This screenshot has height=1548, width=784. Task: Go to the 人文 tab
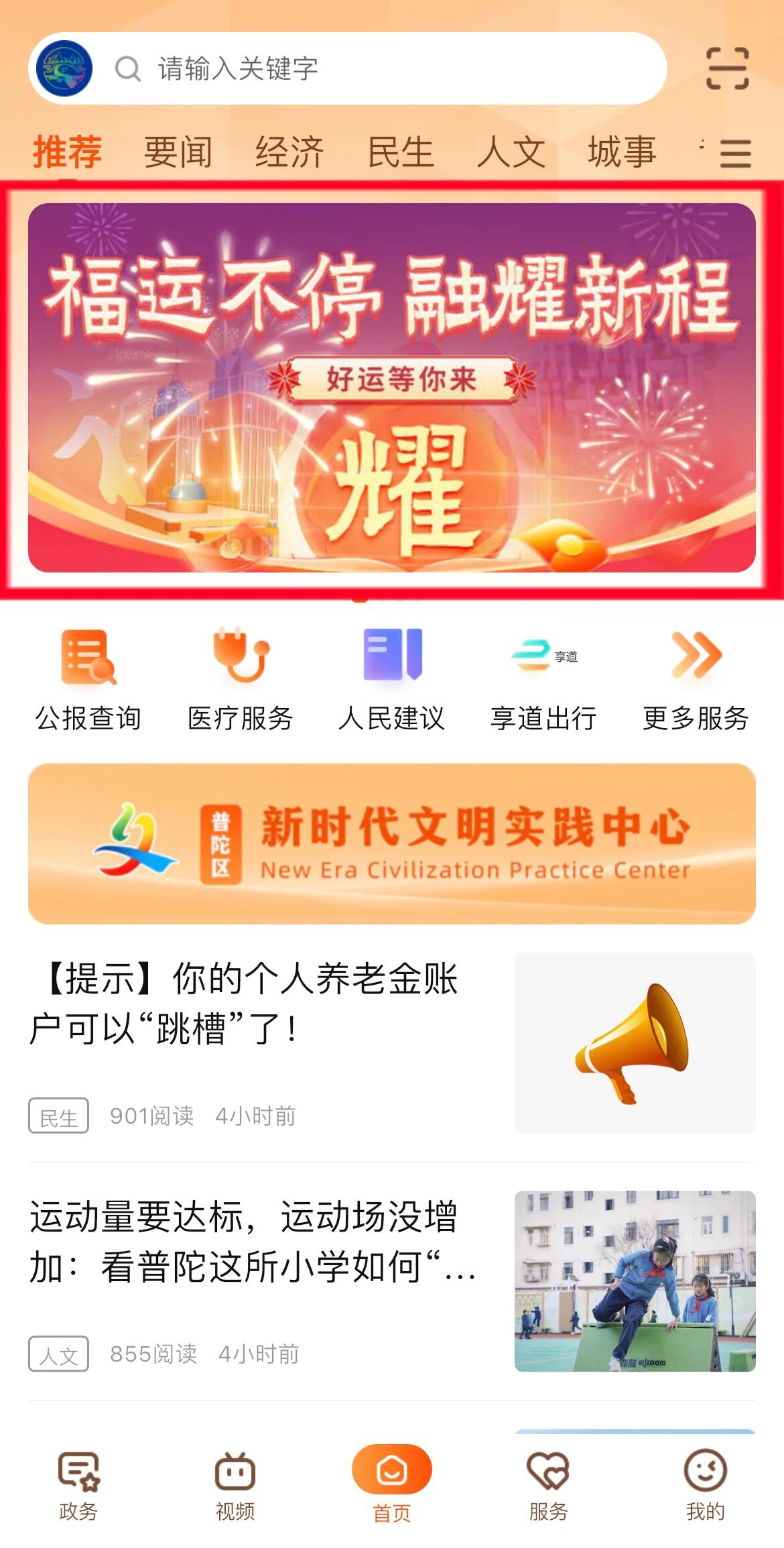511,152
